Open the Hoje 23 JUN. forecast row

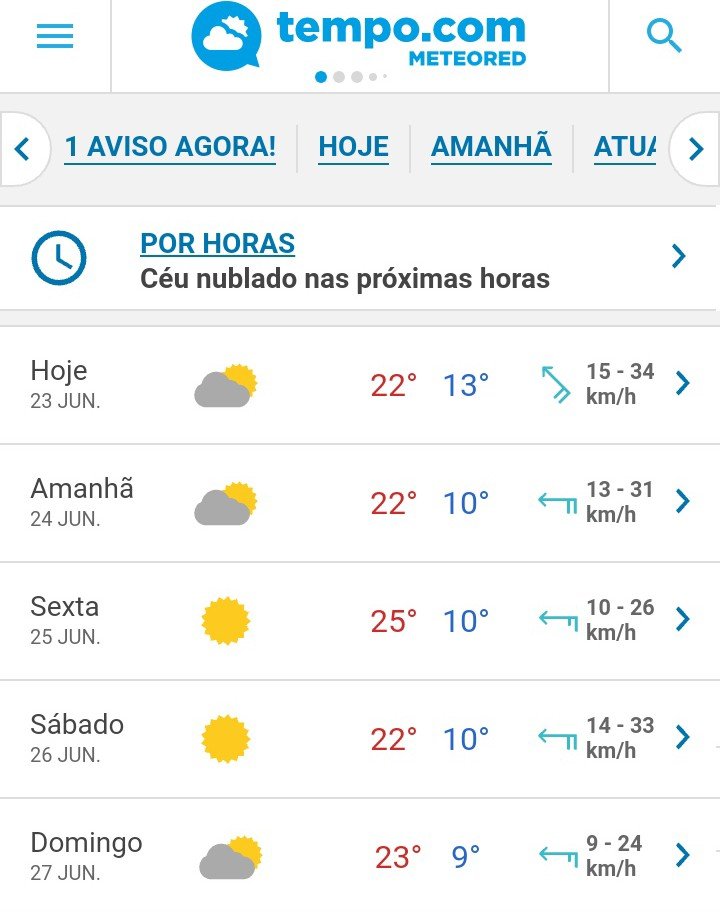(360, 384)
